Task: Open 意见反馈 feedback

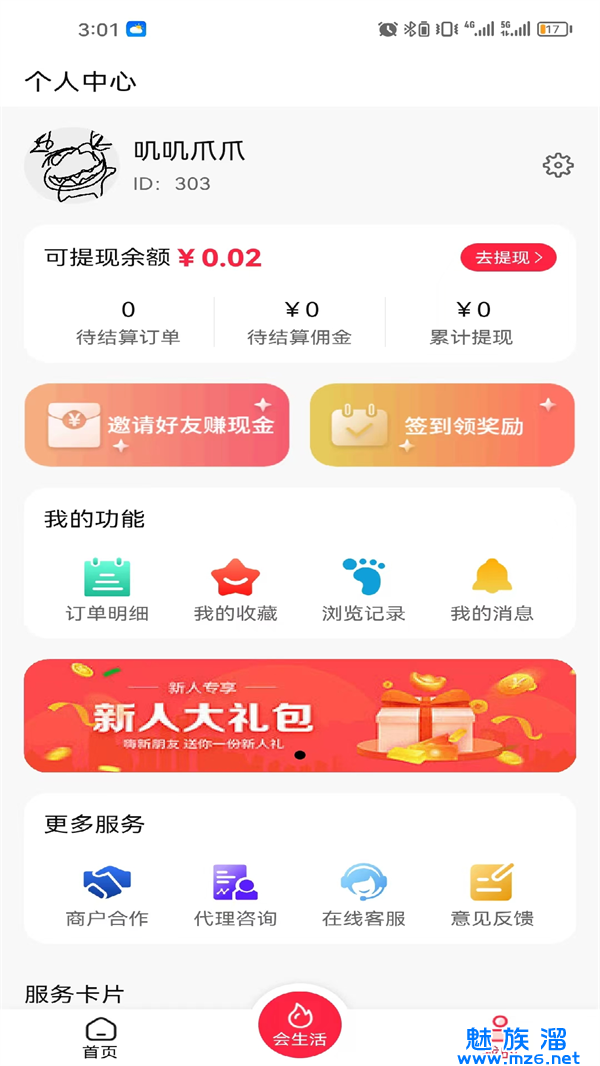Action: tap(492, 895)
